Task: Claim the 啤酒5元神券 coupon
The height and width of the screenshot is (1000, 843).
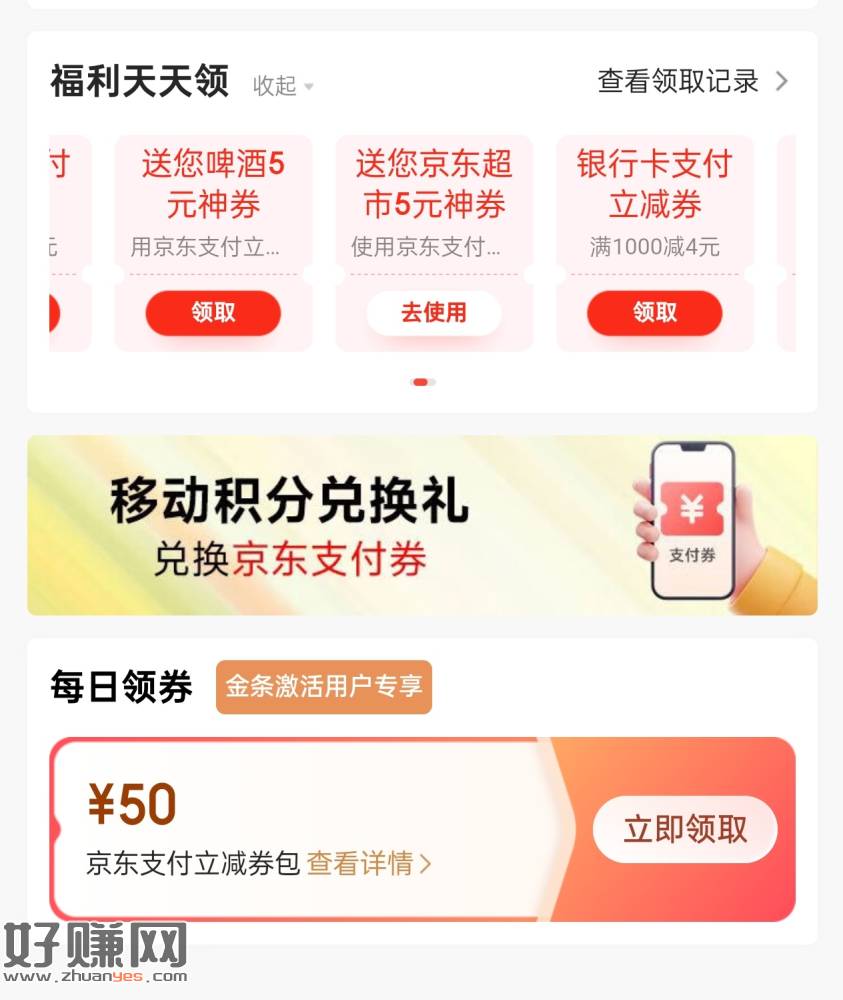Action: 213,313
